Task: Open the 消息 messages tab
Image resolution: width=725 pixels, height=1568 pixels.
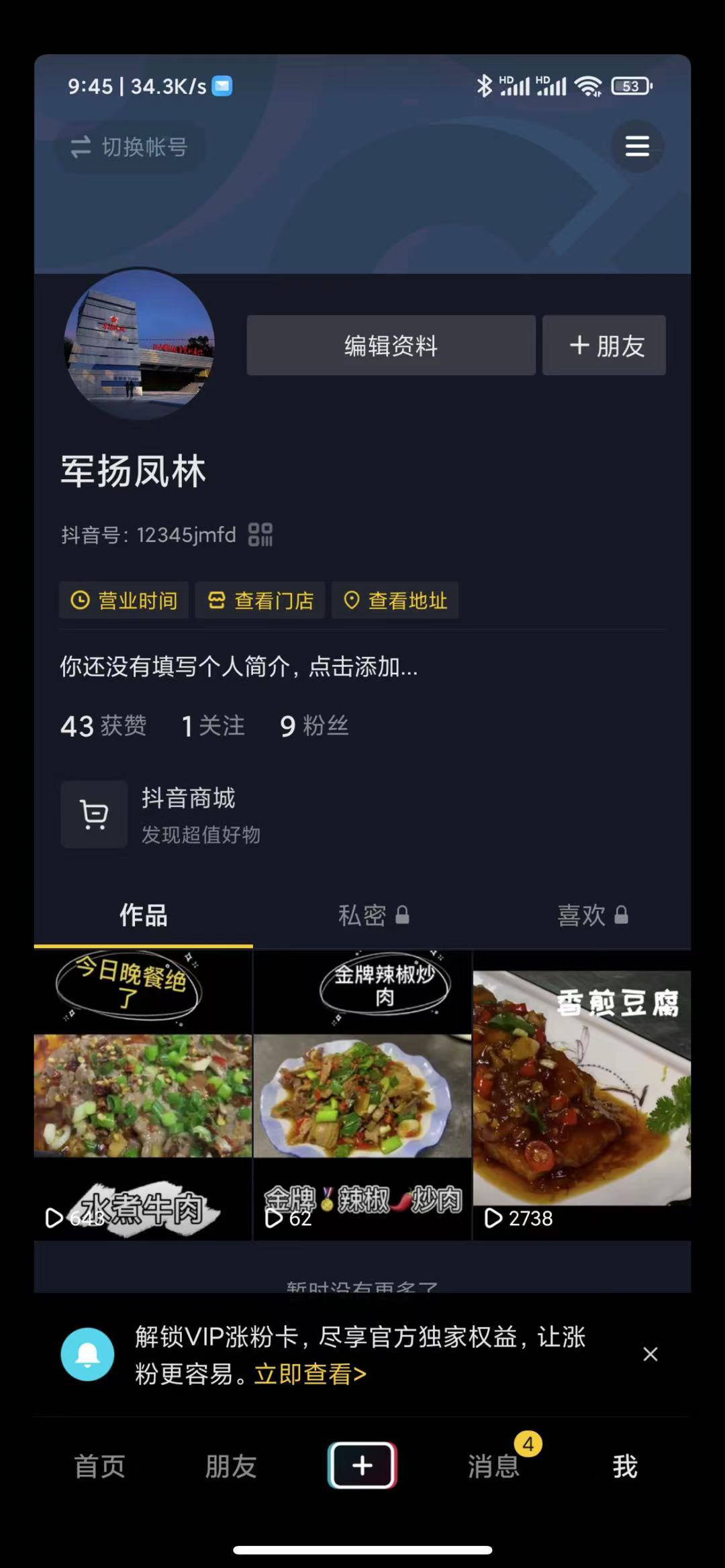Action: [x=494, y=1466]
